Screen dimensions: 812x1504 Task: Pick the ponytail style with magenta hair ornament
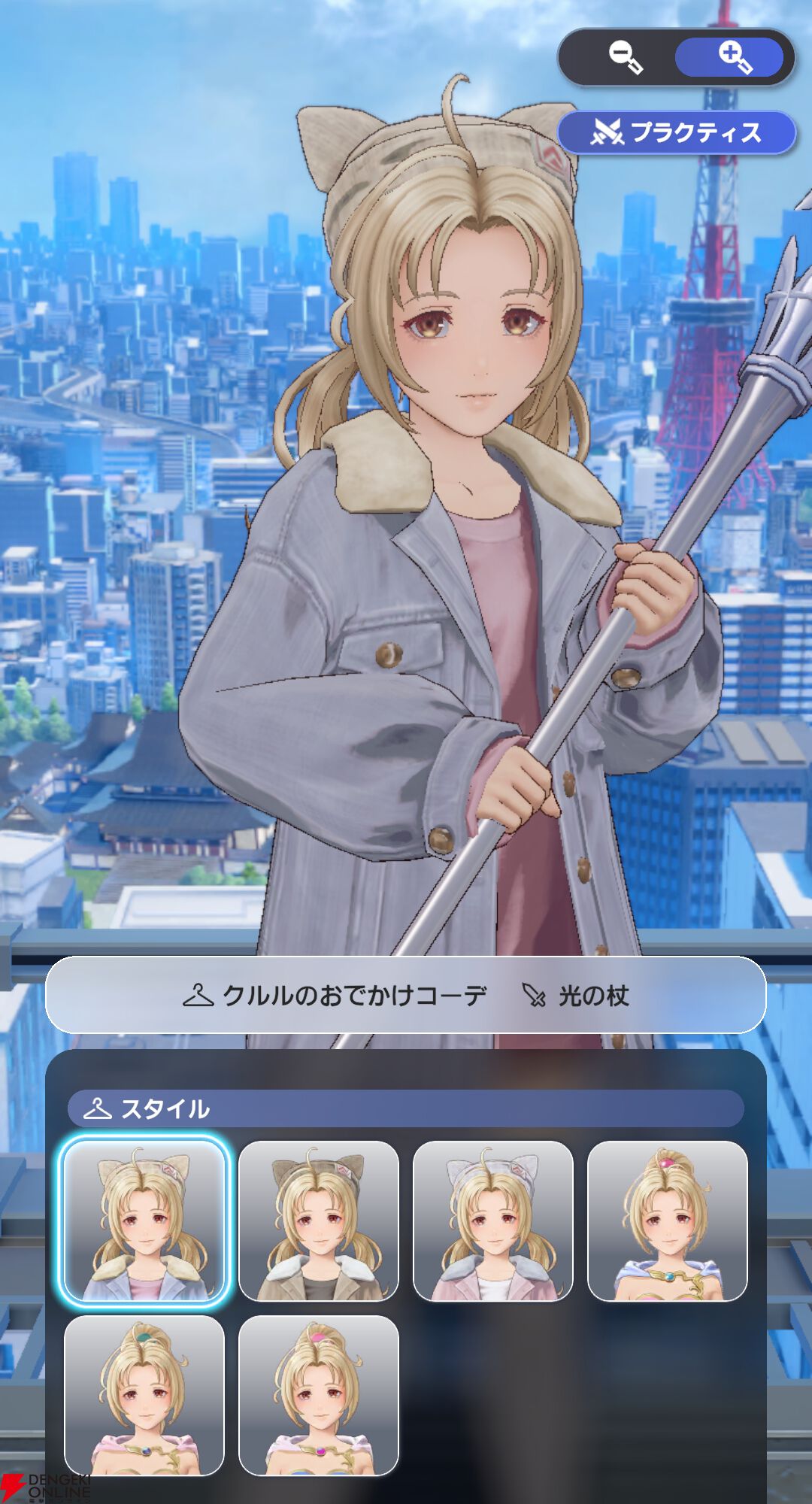click(x=319, y=1396)
